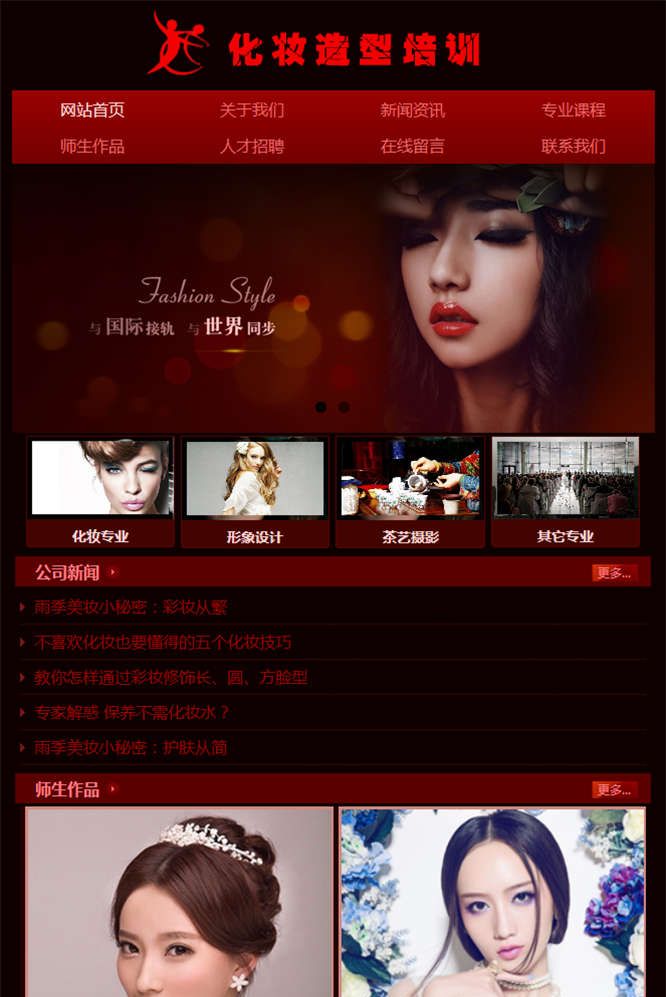The width and height of the screenshot is (666, 997).
Task: Open the article 雨季美妆小秘密：护肤从简
Action: pyautogui.click(x=131, y=747)
